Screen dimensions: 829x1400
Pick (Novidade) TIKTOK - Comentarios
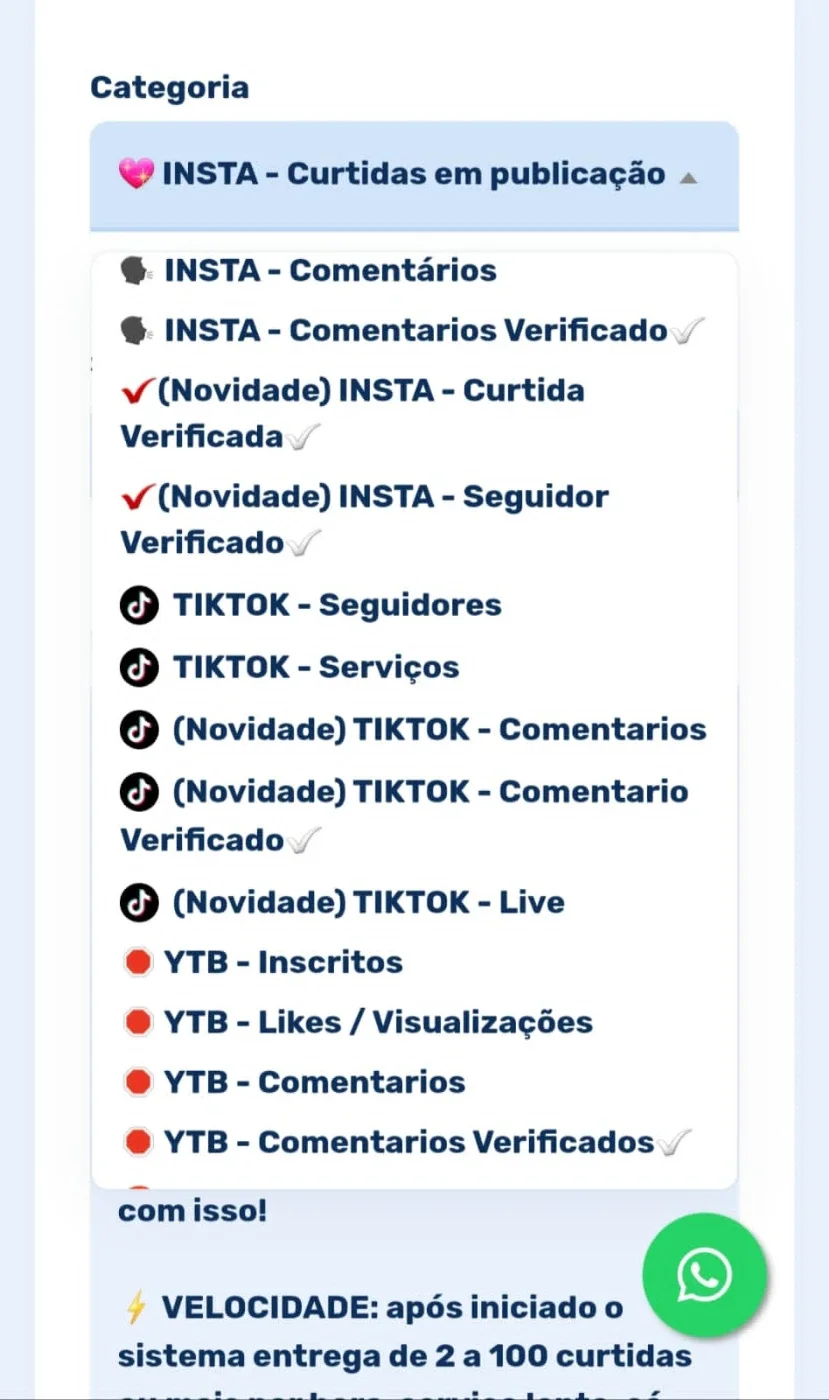click(414, 729)
